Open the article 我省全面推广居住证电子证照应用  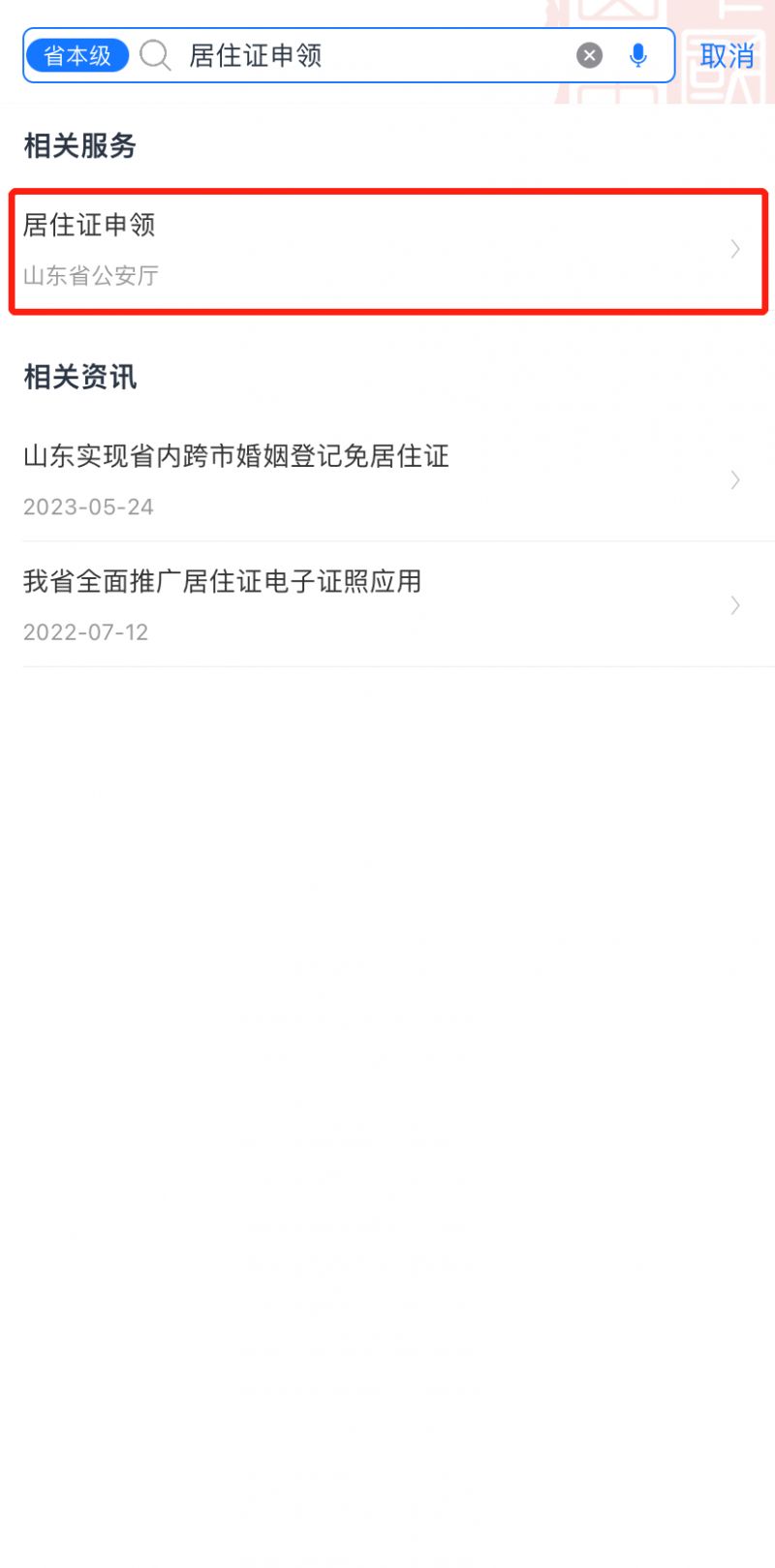388,605
